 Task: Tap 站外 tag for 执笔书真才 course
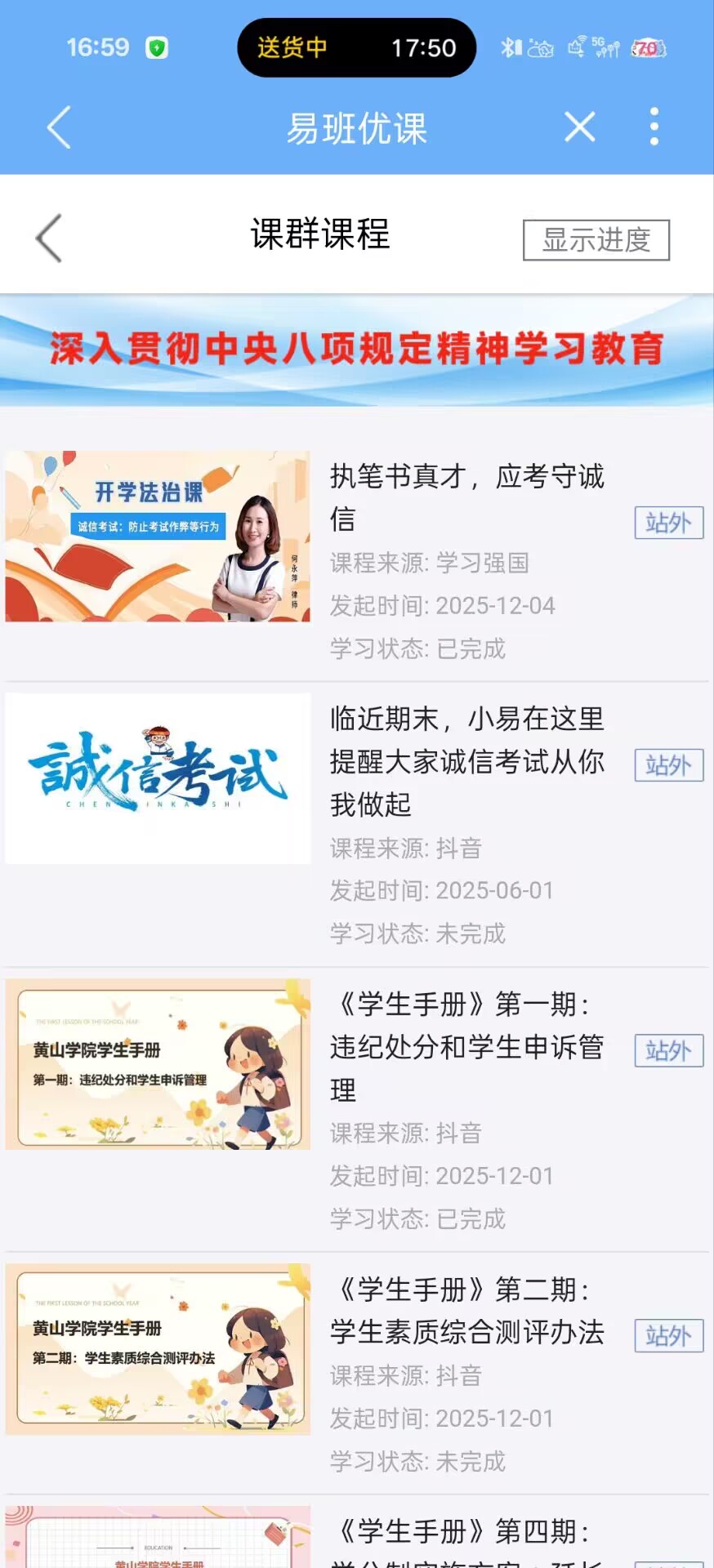(668, 523)
